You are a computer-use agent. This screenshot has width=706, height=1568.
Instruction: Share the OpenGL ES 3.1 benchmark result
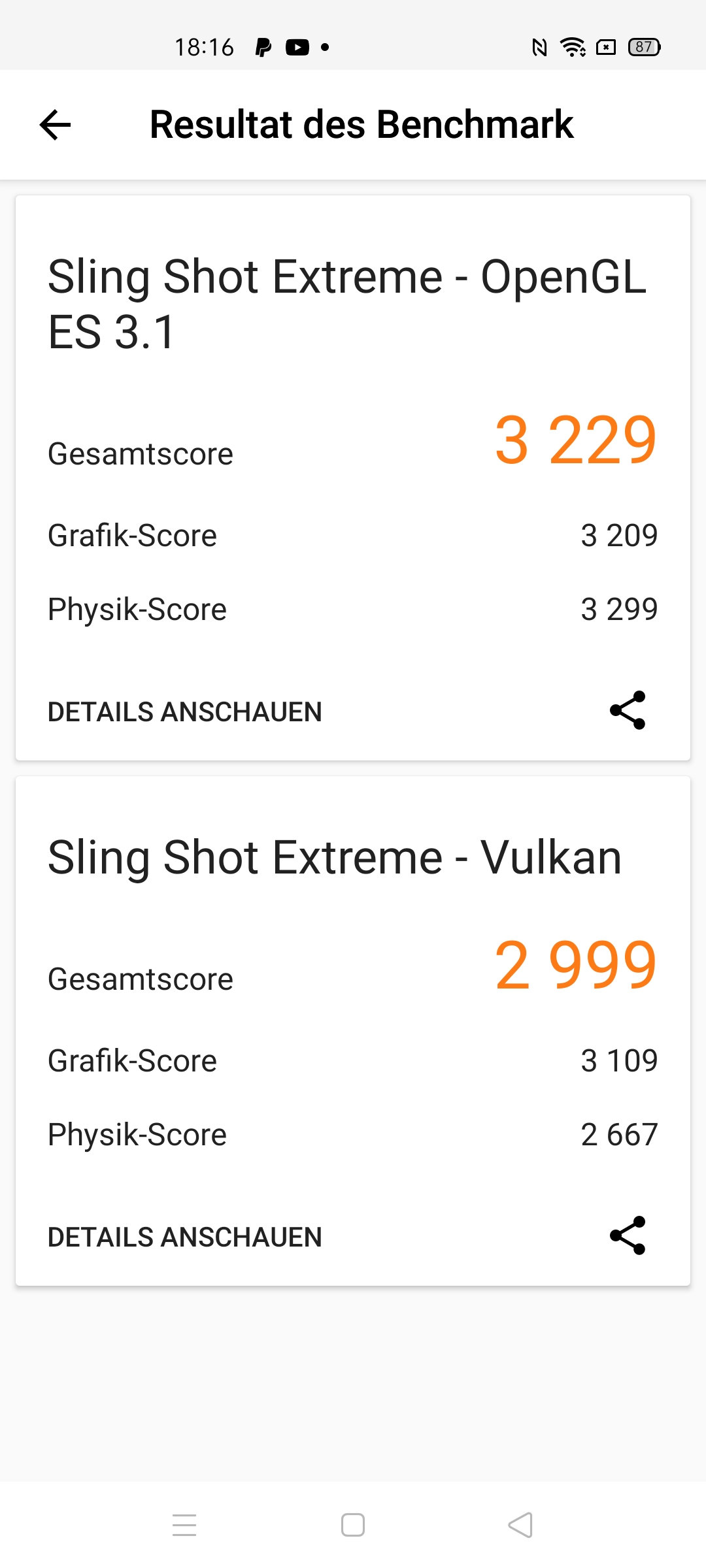tap(628, 710)
